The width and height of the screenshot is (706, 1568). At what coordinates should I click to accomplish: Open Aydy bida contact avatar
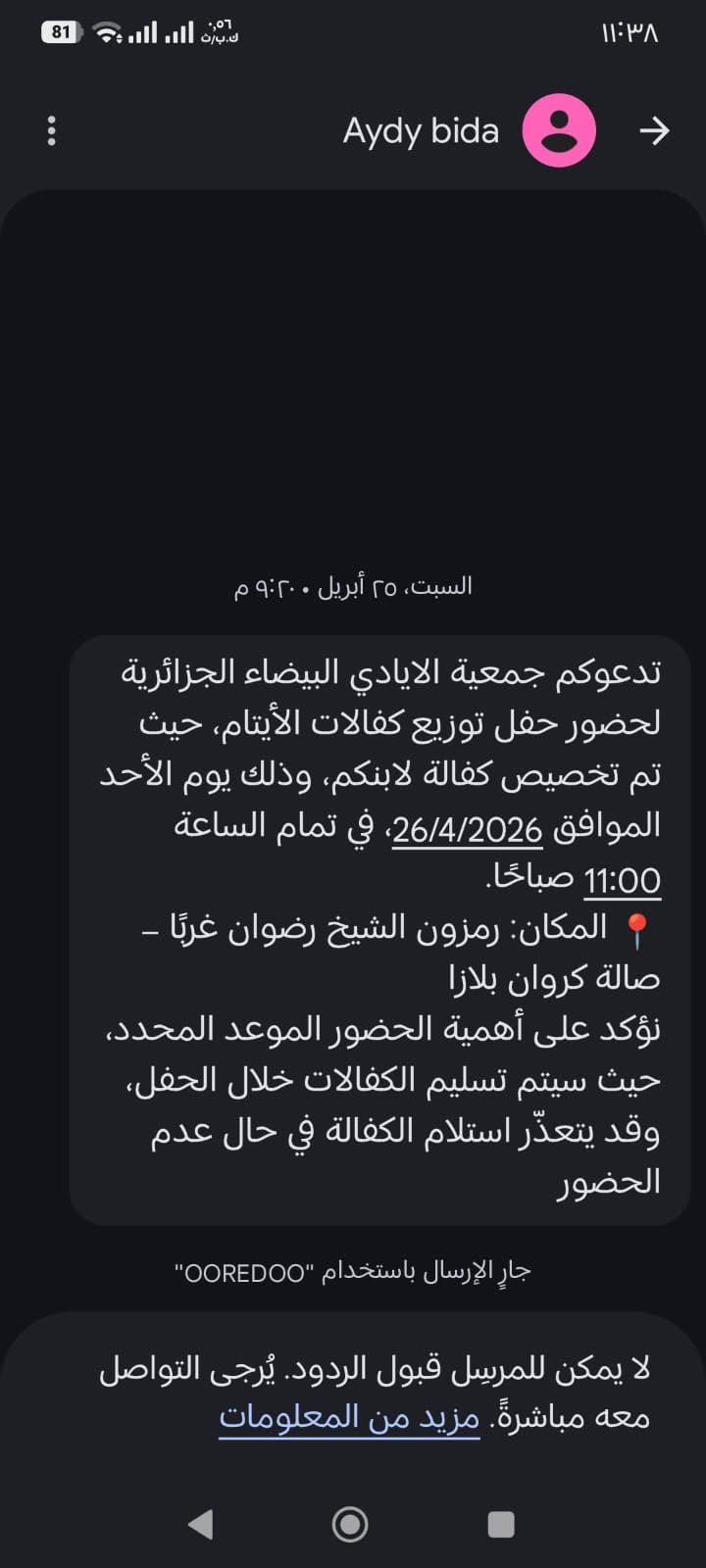559,130
